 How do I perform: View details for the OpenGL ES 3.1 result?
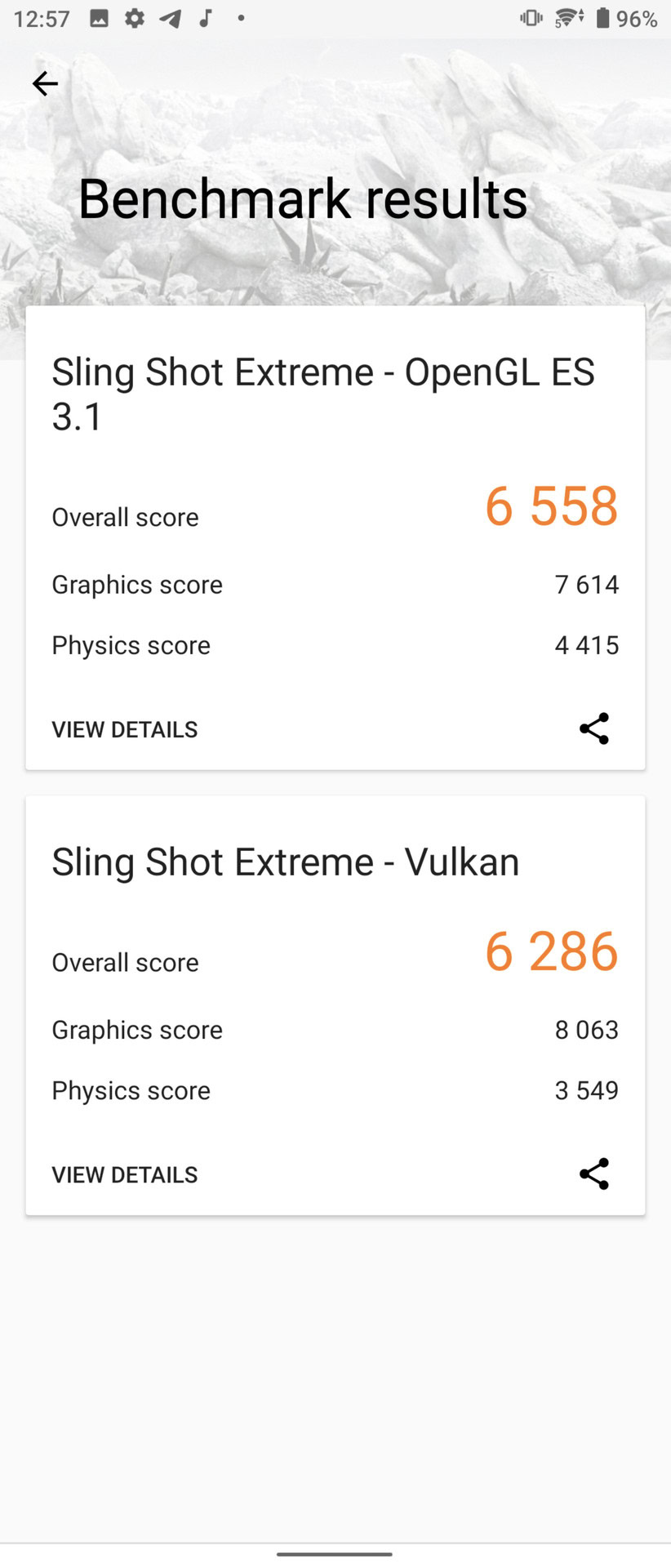(x=125, y=729)
